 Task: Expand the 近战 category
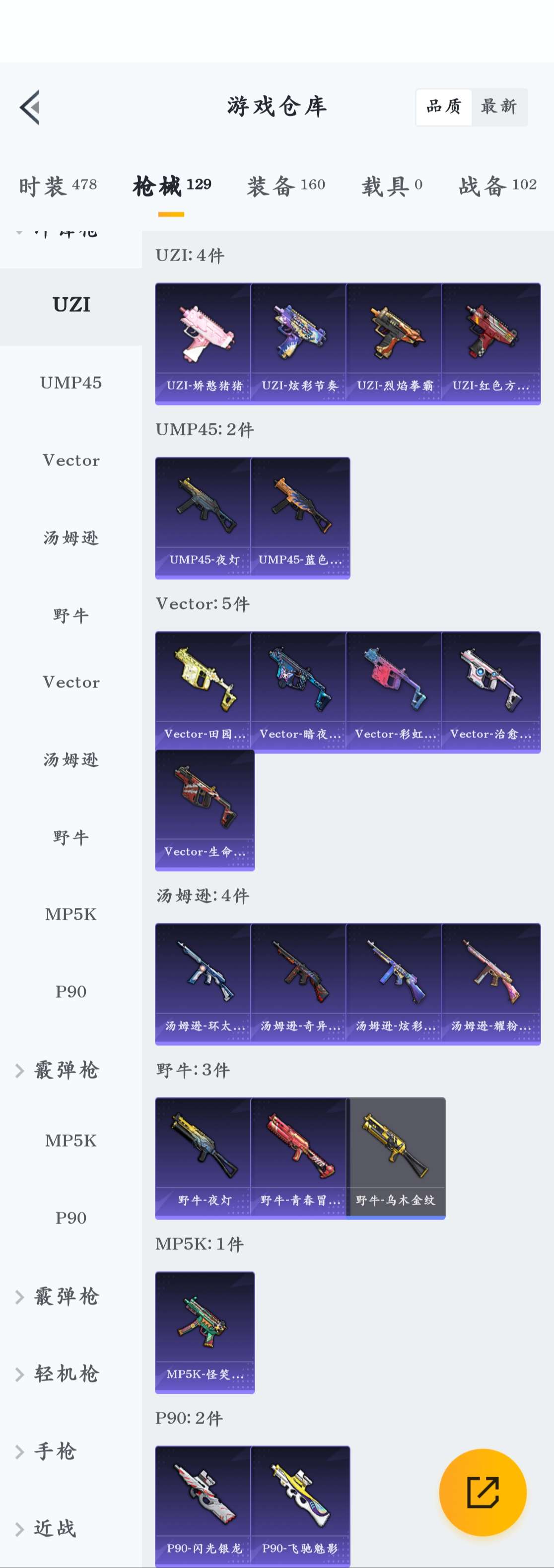[x=55, y=1528]
